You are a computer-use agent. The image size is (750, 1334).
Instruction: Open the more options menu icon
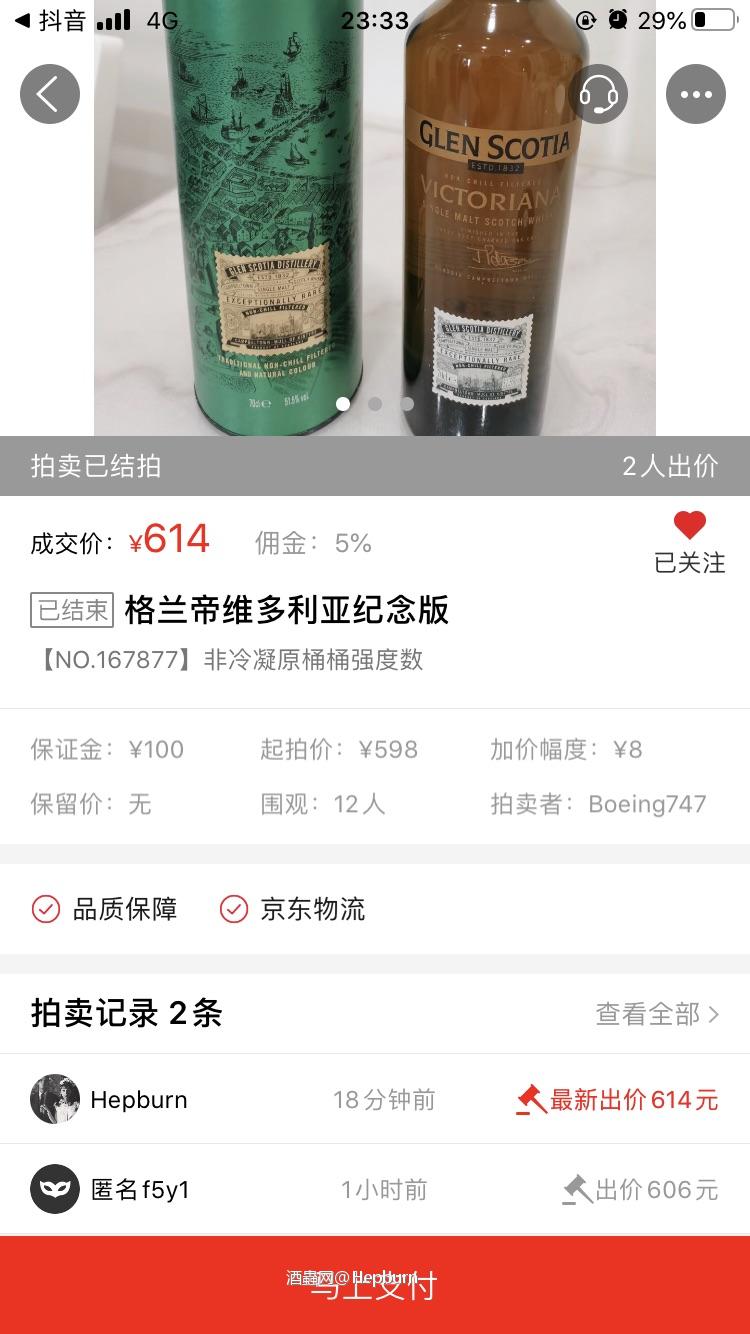696,93
